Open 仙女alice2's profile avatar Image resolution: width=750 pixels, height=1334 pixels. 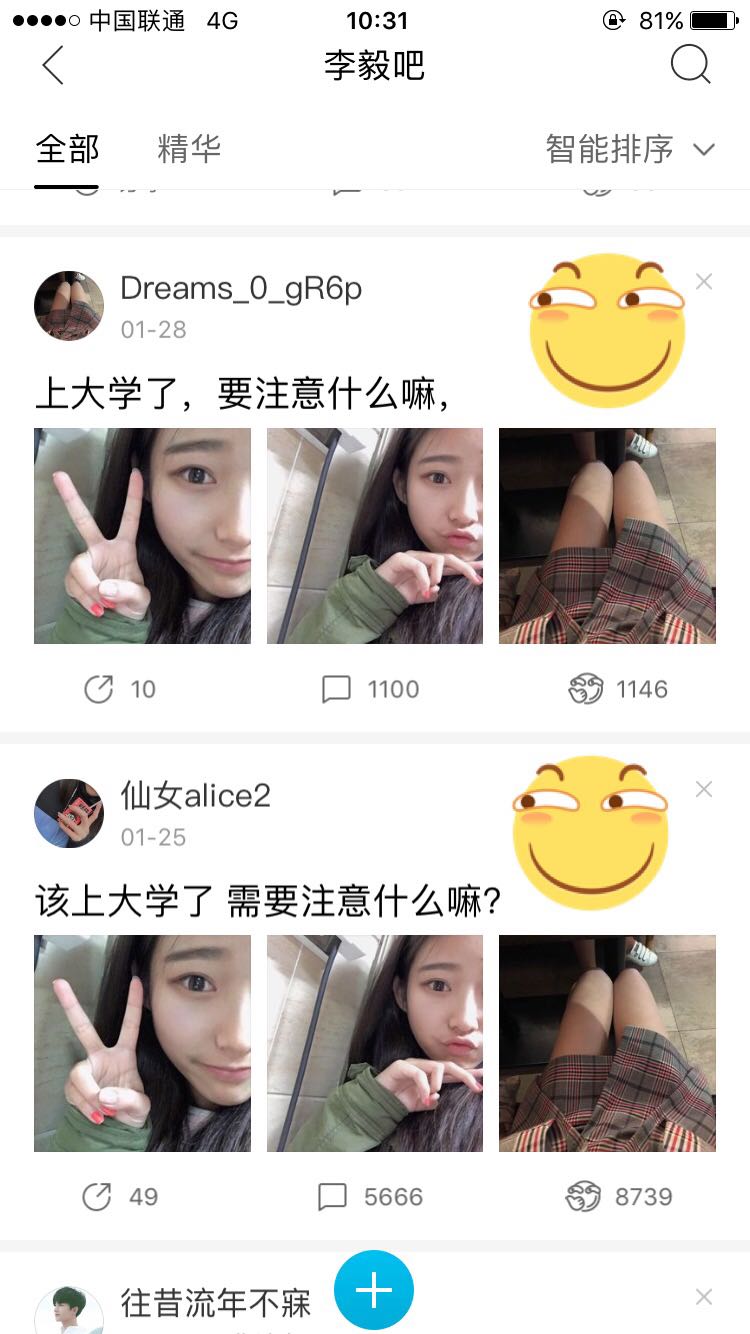click(x=69, y=813)
